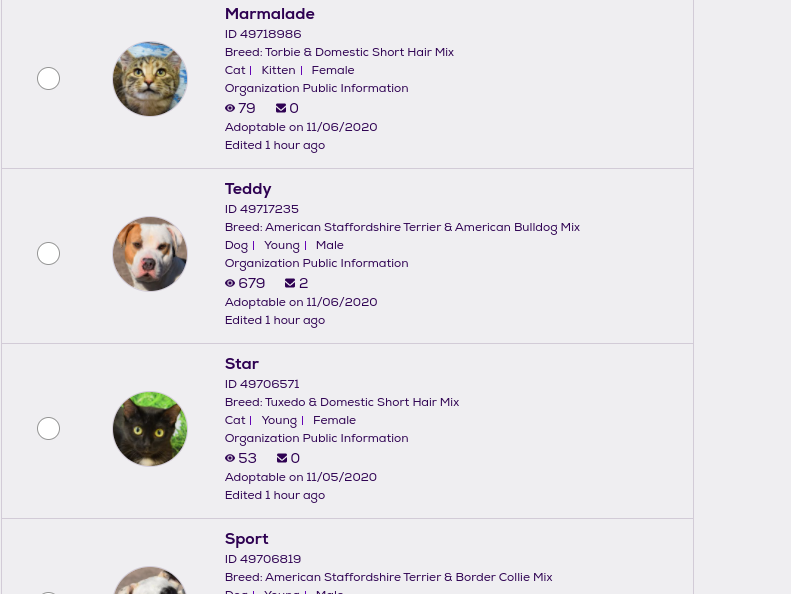Open Sport's pet profile

coord(246,539)
